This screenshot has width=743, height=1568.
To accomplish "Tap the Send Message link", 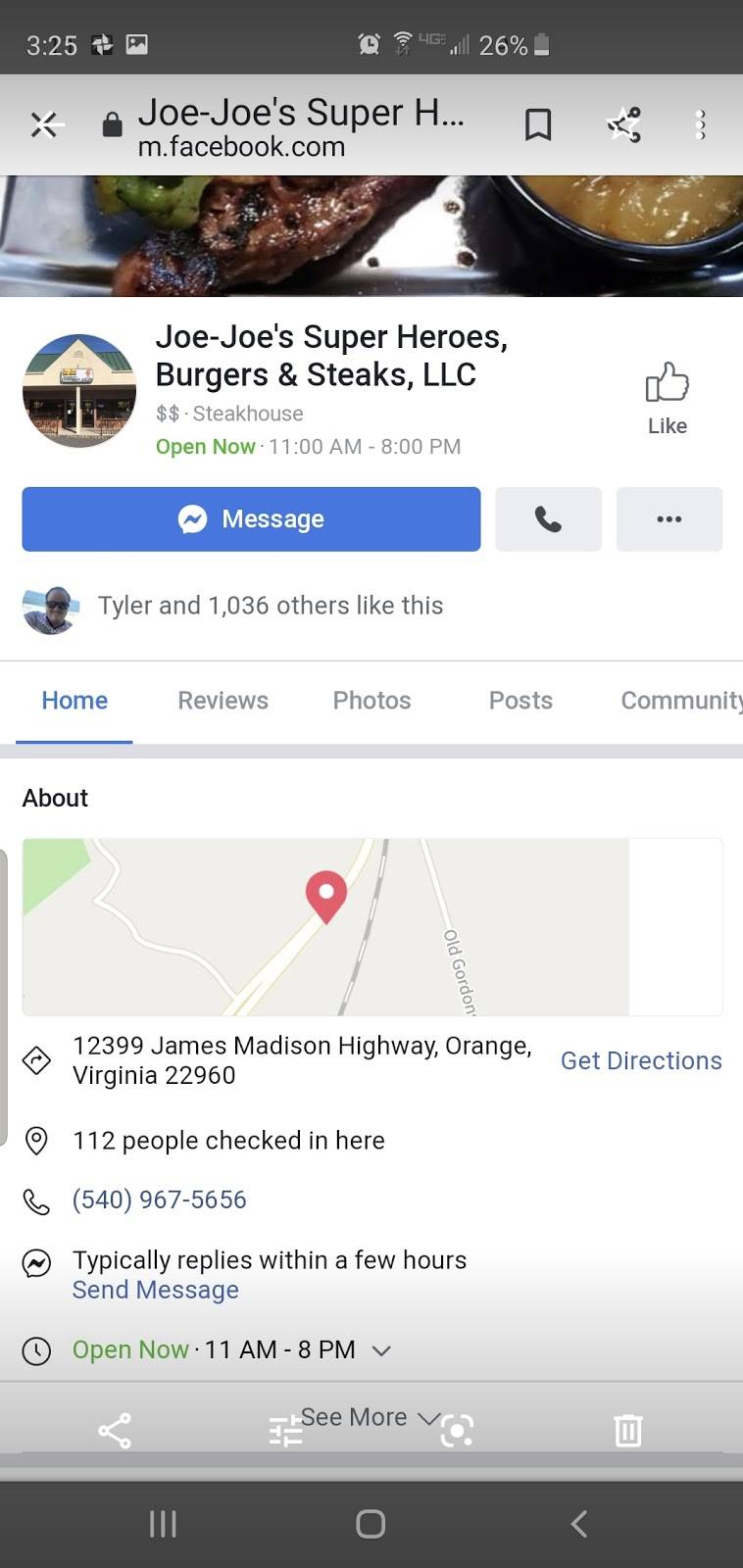I will click(x=155, y=1290).
